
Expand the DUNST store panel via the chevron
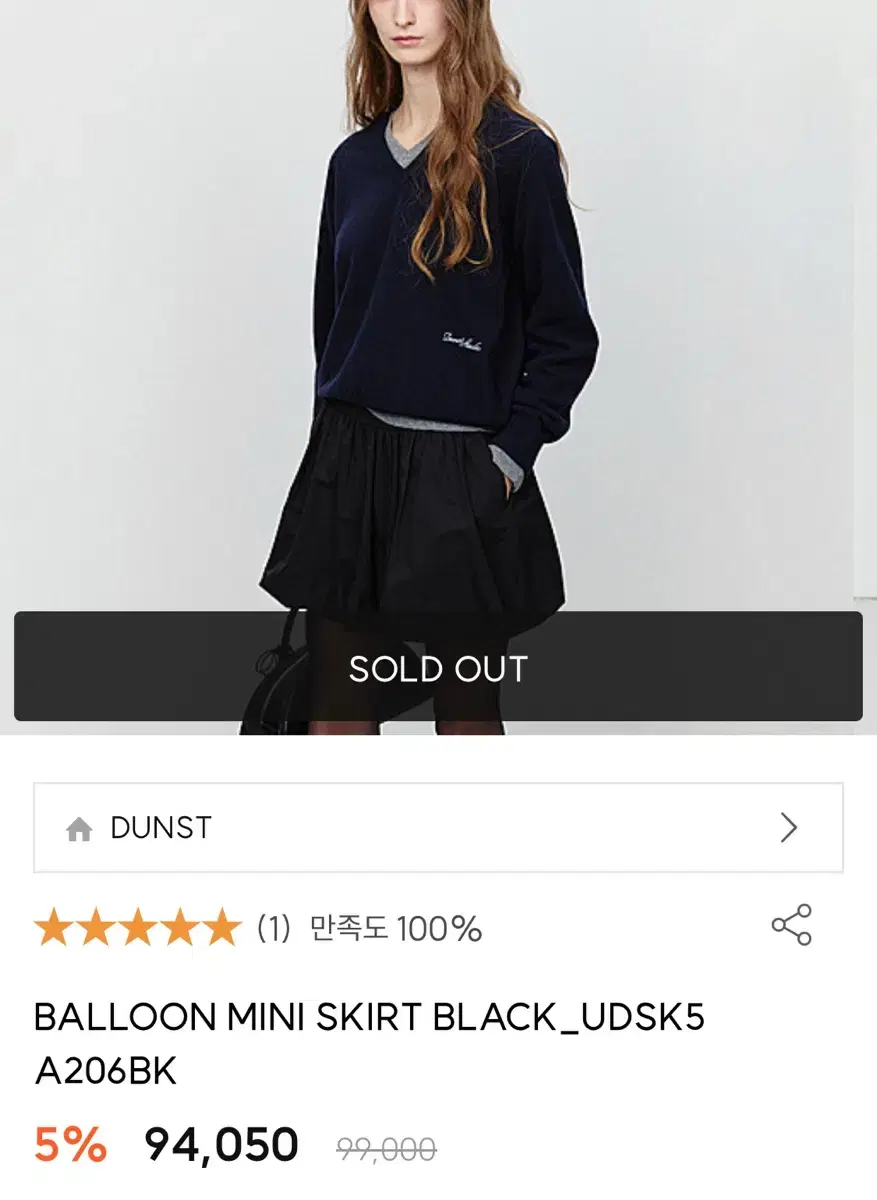coord(789,827)
